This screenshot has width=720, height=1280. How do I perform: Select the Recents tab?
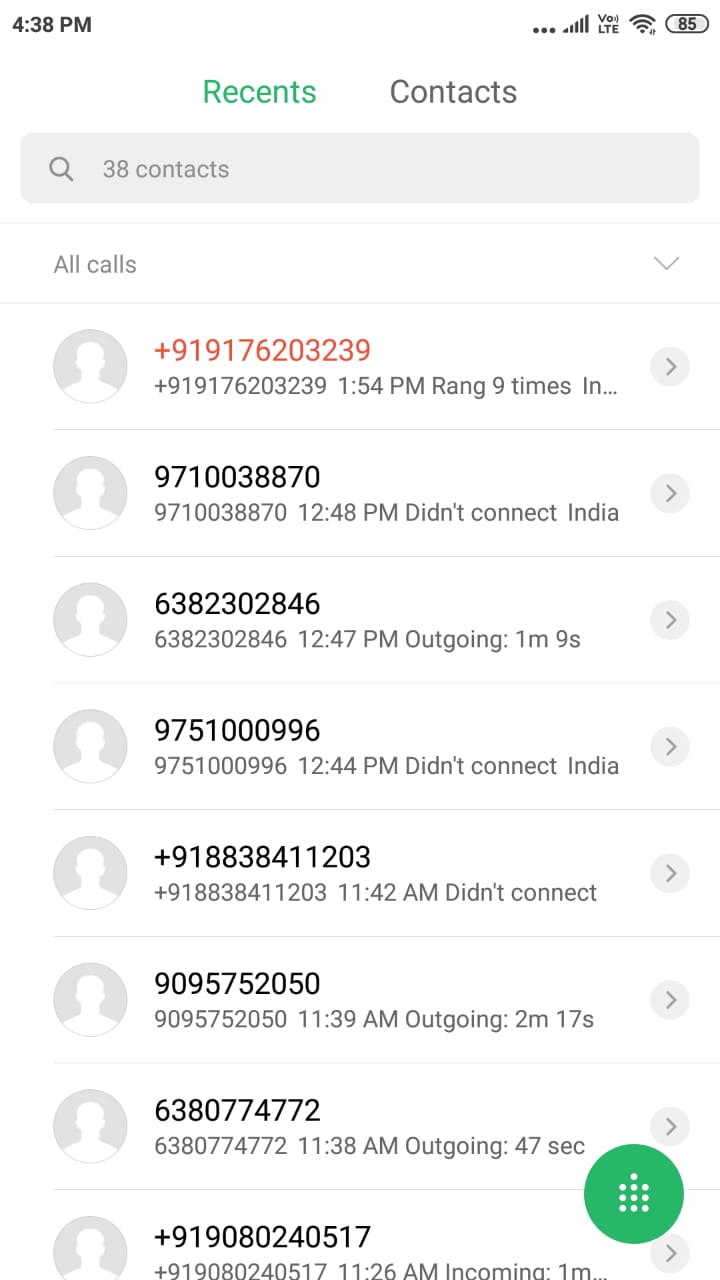259,92
